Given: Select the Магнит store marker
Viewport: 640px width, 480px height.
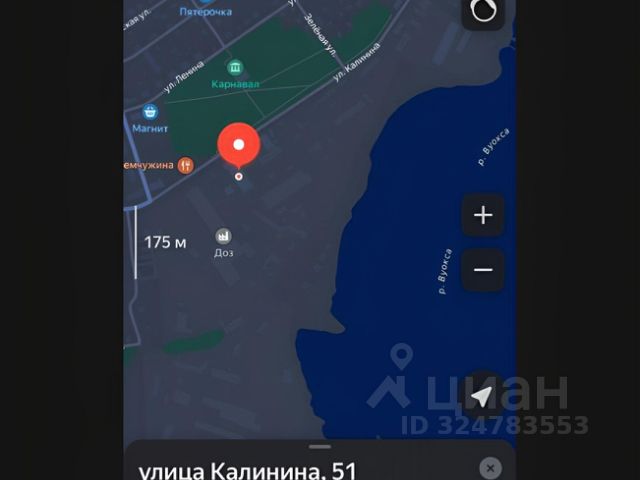Looking at the screenshot, I should (x=150, y=112).
